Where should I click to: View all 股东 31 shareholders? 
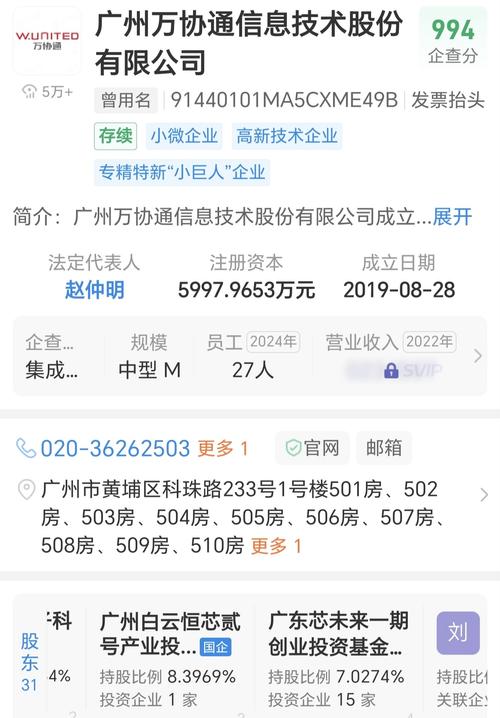pos(29,662)
